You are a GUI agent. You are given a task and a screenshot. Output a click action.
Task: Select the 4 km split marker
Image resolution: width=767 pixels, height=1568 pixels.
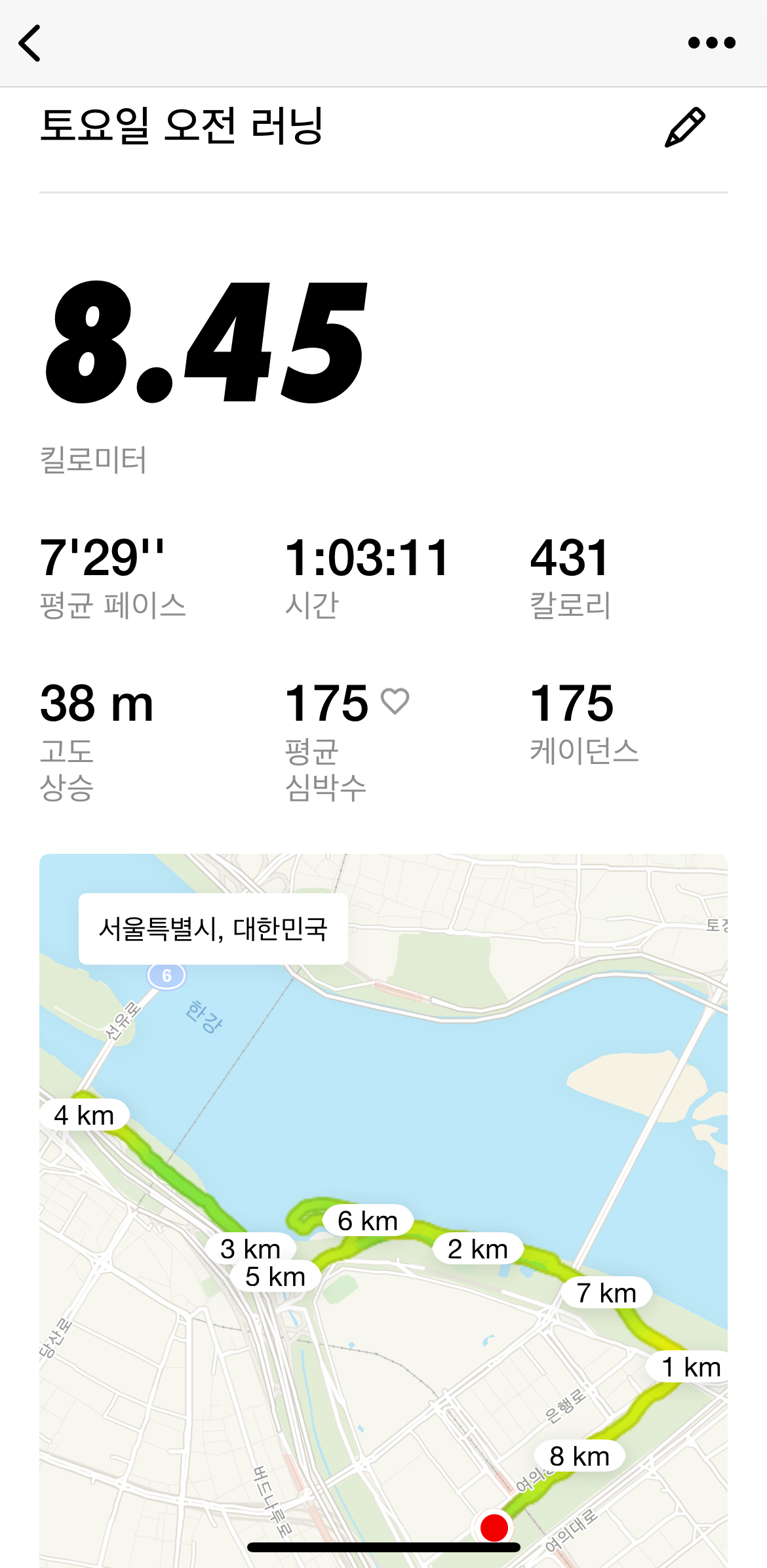[86, 1114]
